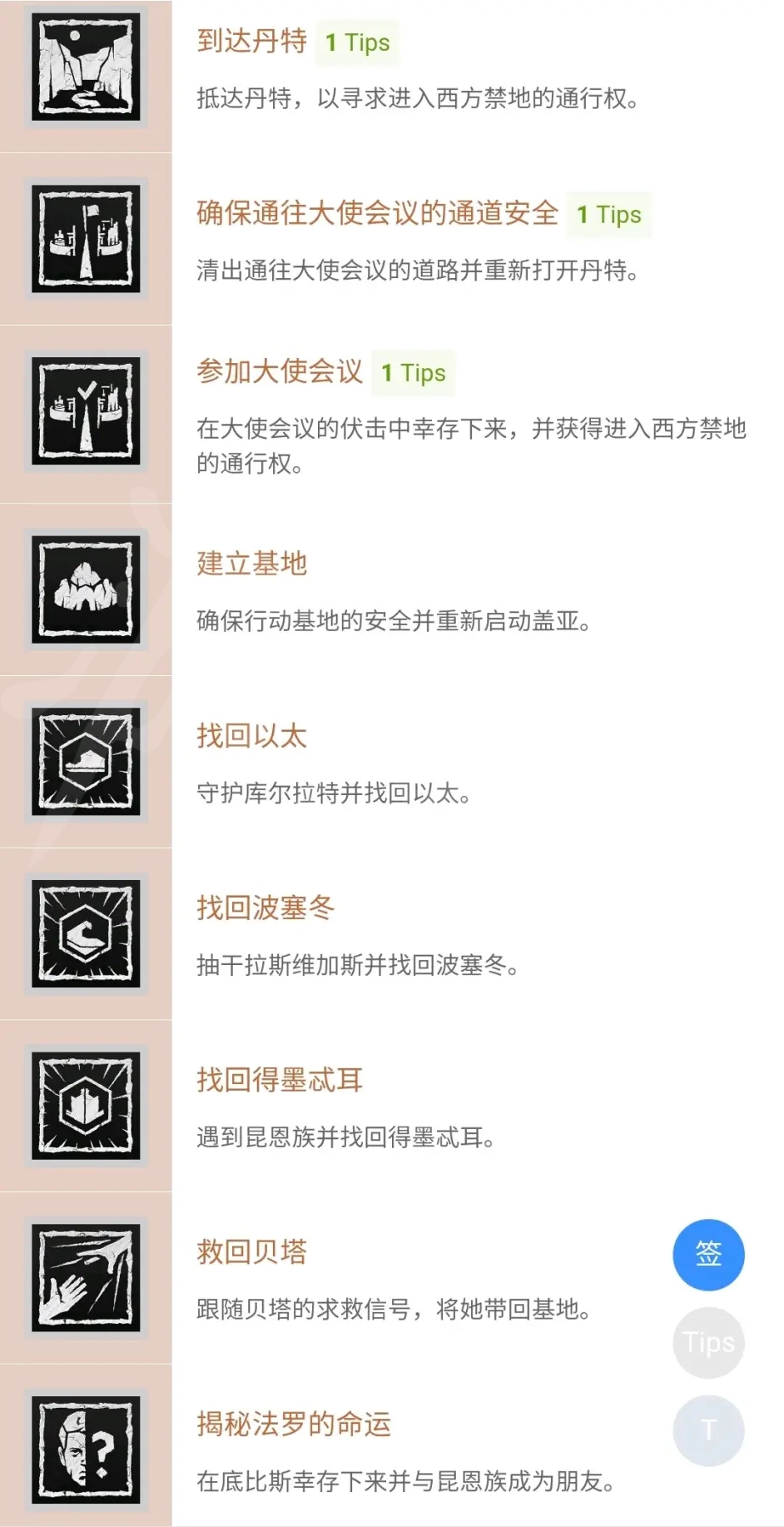This screenshot has width=784, height=1527.
Task: Open the 确保通往大使会议的通道安全 trophy
Action: click(376, 213)
